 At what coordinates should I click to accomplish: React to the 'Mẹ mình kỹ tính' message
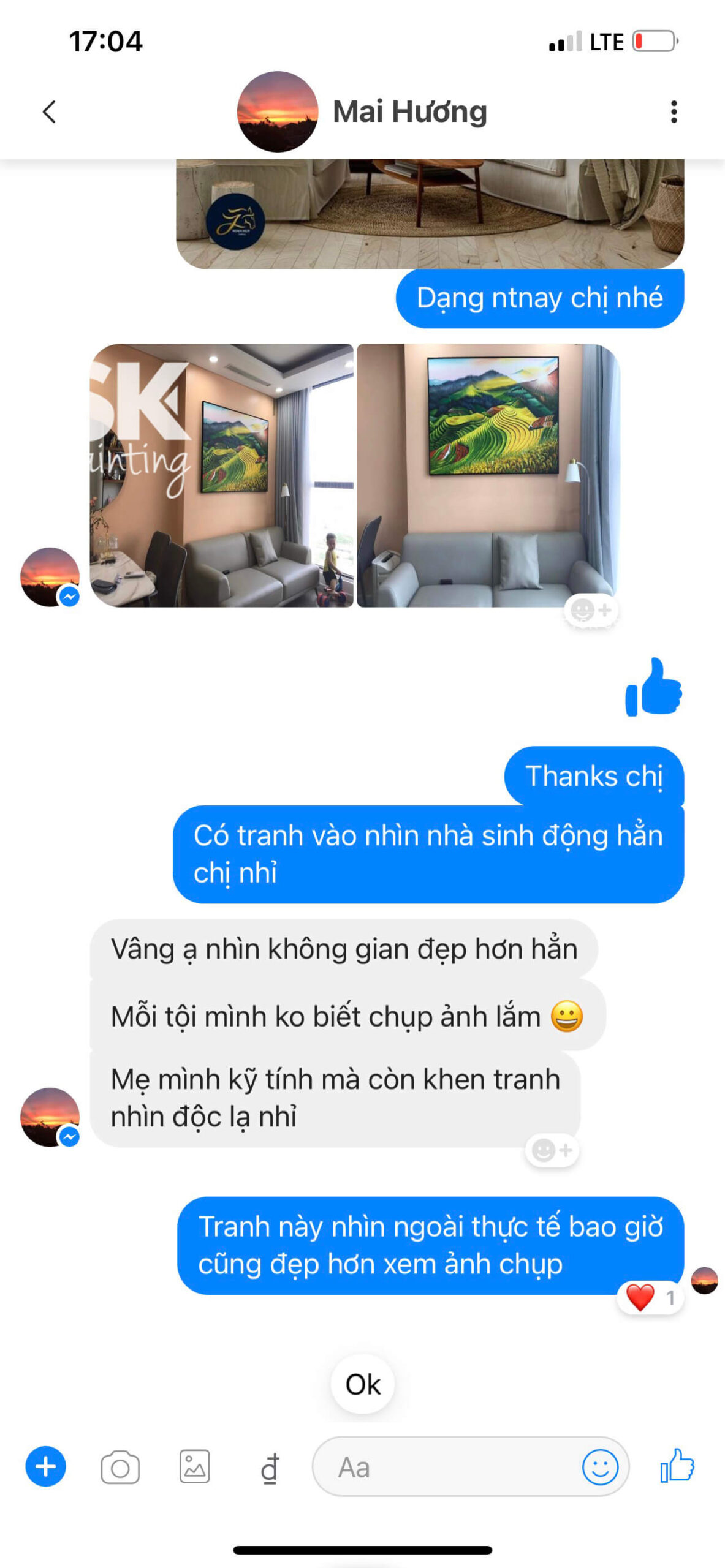pos(552,1150)
